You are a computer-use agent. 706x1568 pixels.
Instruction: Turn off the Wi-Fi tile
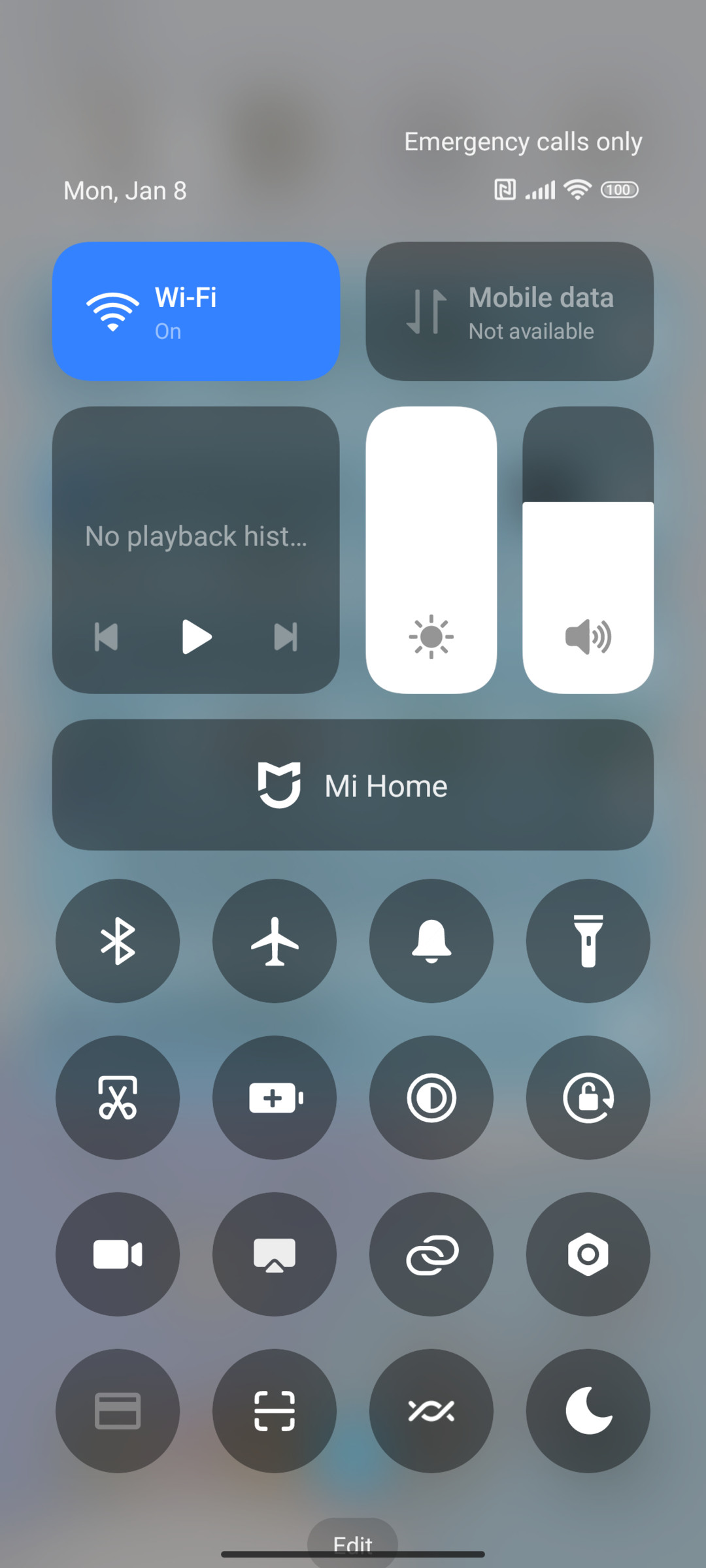[x=196, y=312]
